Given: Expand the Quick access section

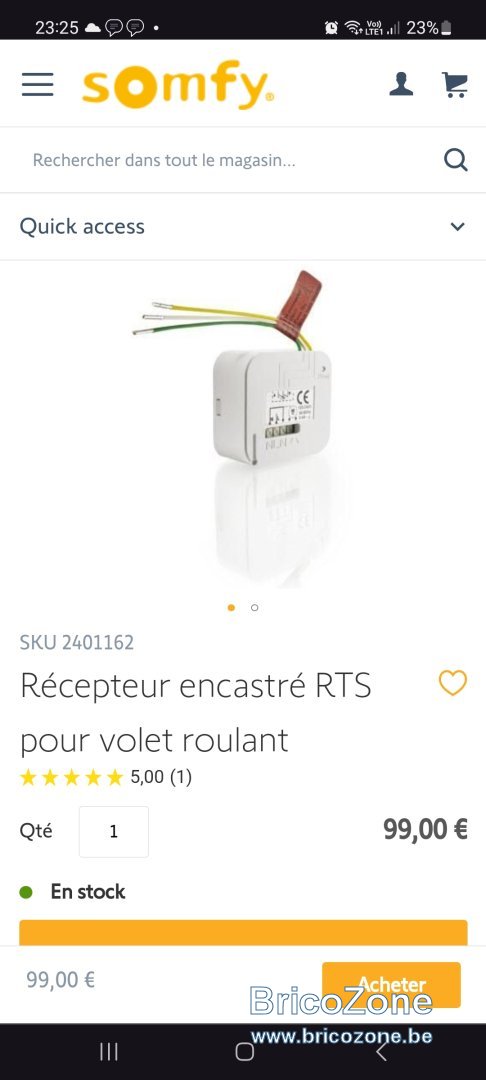Looking at the screenshot, I should pyautogui.click(x=242, y=227).
